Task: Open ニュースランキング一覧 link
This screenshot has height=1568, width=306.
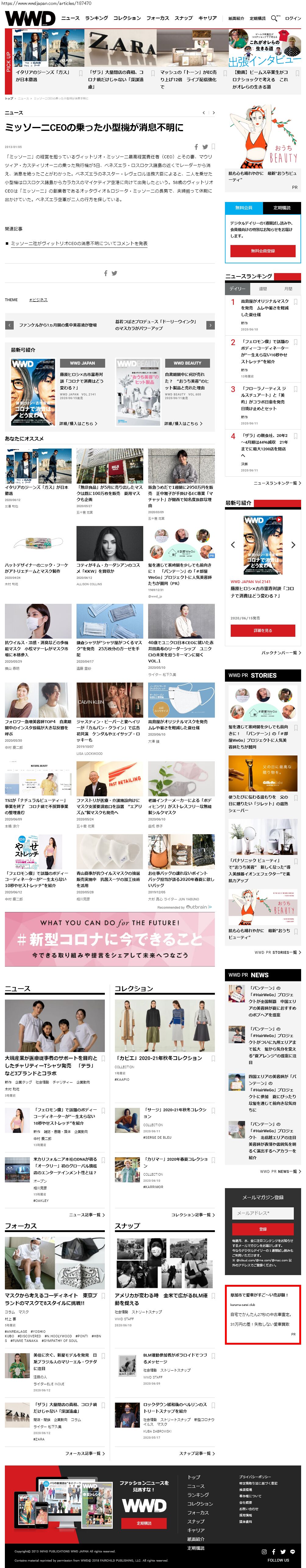Action: tap(277, 483)
